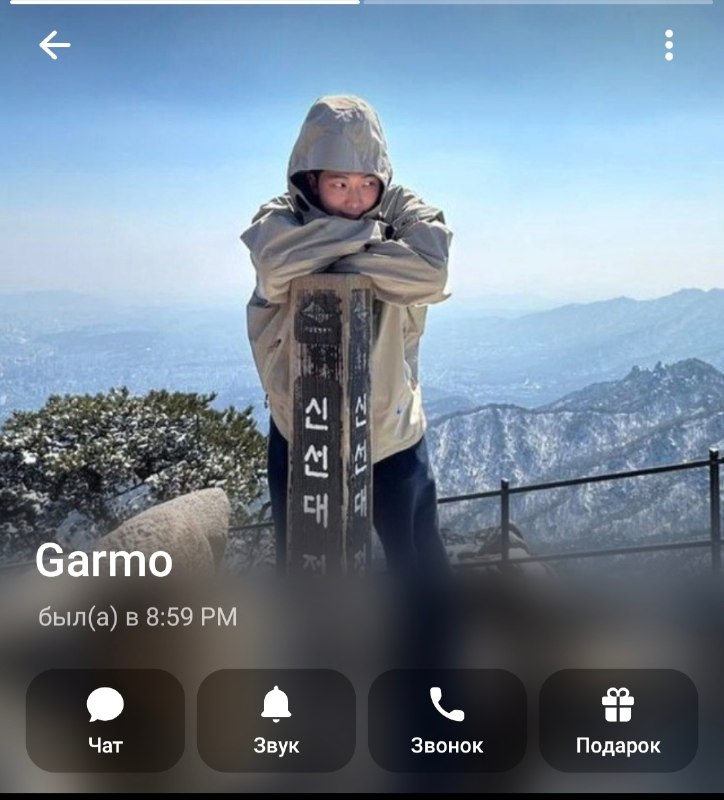Image resolution: width=724 pixels, height=800 pixels.
Task: Go back using the arrow icon
Action: [55, 45]
